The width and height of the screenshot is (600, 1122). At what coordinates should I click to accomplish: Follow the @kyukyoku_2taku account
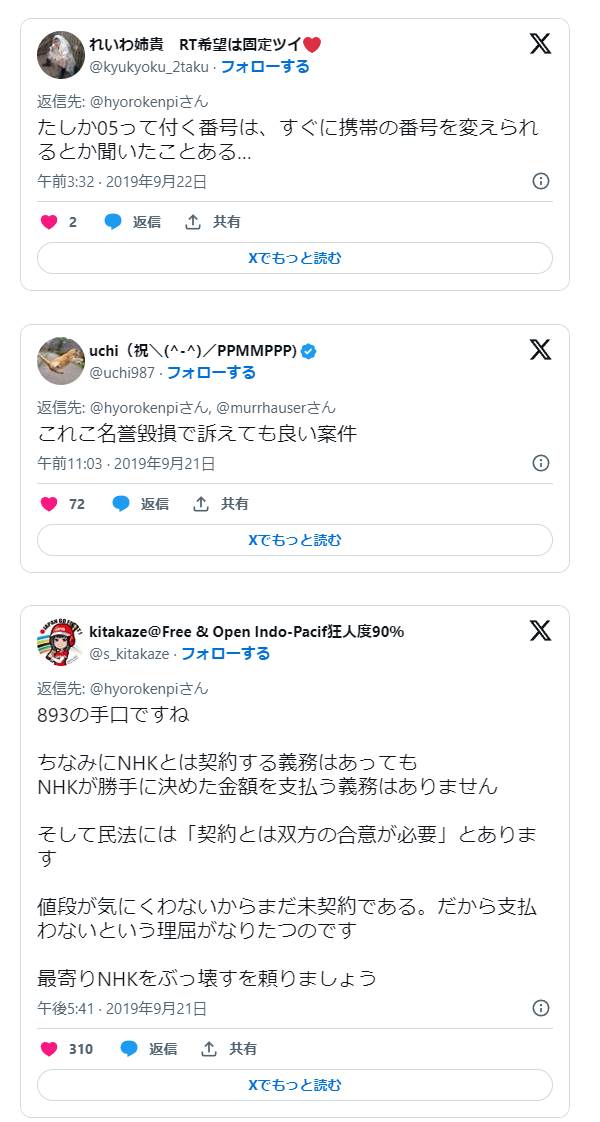coord(265,67)
